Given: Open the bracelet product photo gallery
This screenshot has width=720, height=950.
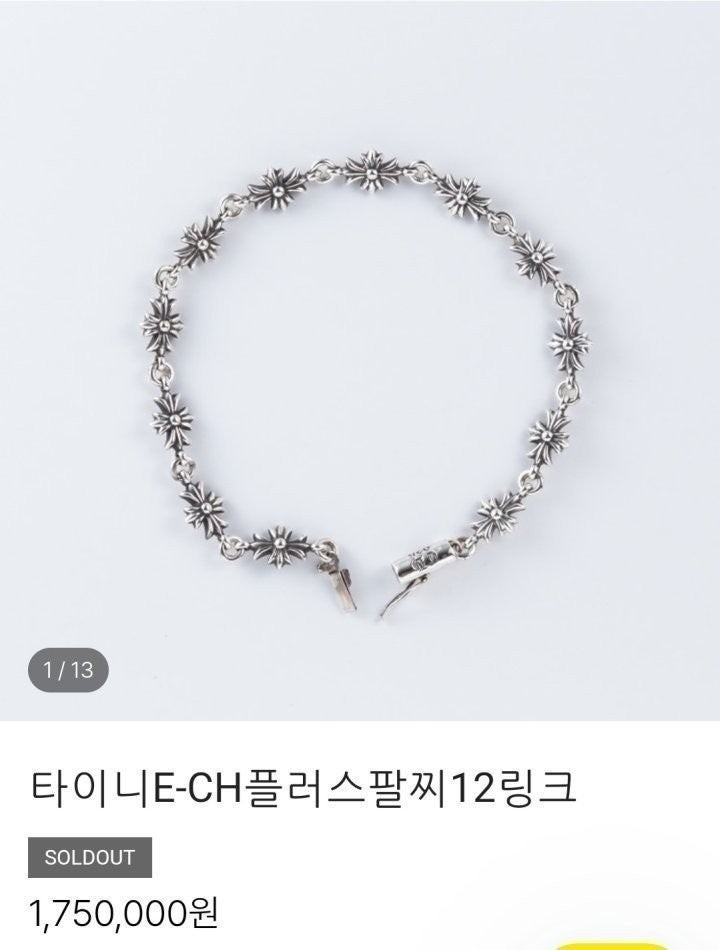Looking at the screenshot, I should click(x=360, y=360).
